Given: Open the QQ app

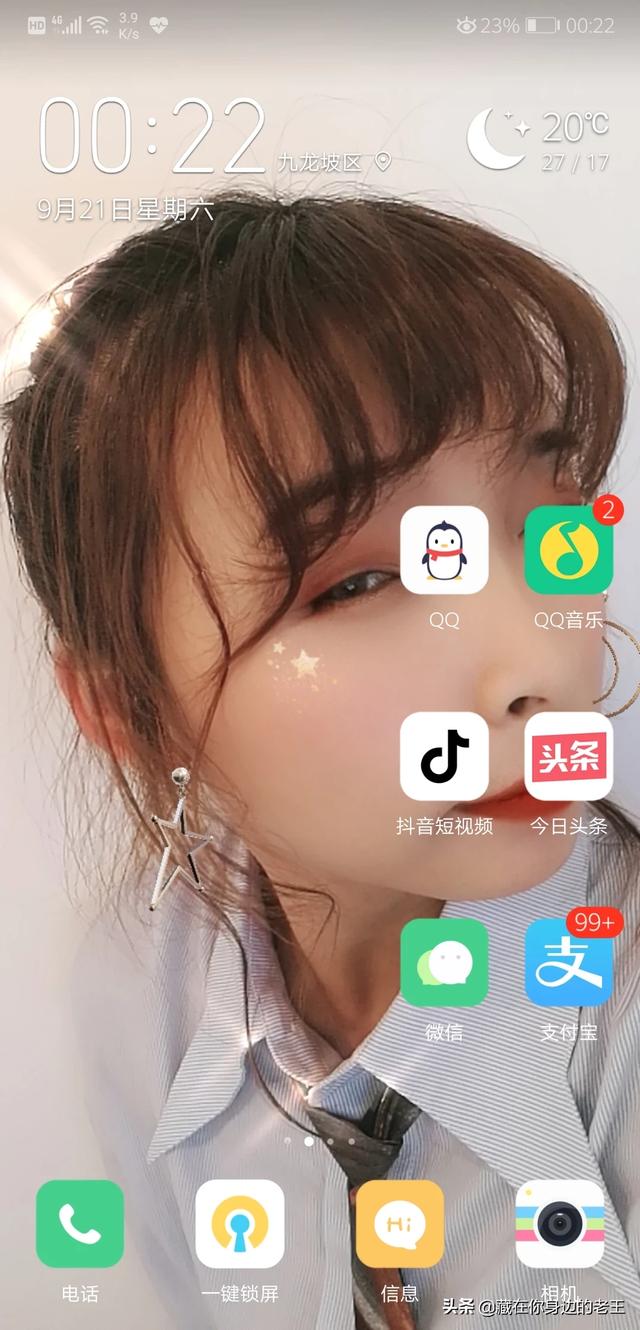Looking at the screenshot, I should pyautogui.click(x=444, y=550).
